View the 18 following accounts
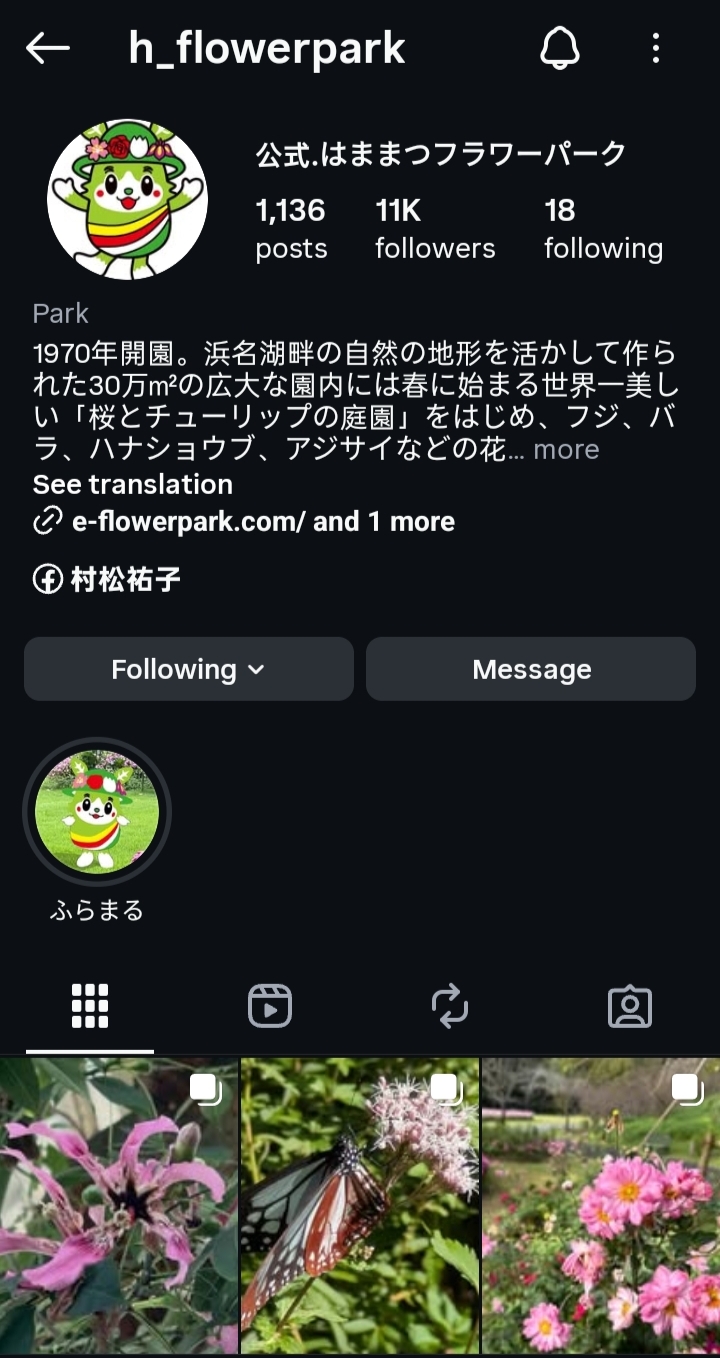This screenshot has height=1358, width=720. pyautogui.click(x=603, y=228)
